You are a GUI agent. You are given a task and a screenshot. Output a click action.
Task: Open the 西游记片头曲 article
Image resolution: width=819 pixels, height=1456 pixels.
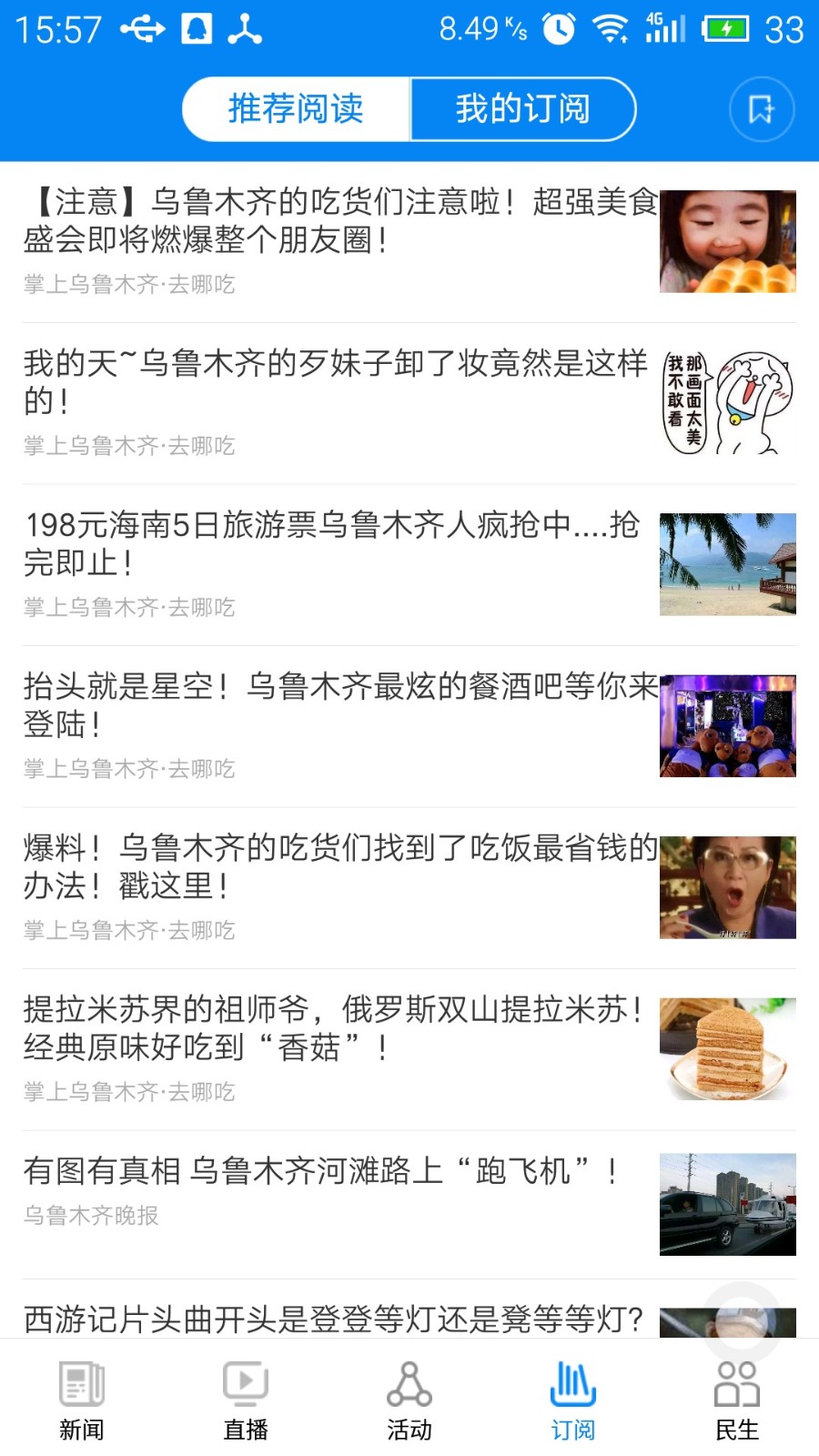click(x=409, y=1310)
